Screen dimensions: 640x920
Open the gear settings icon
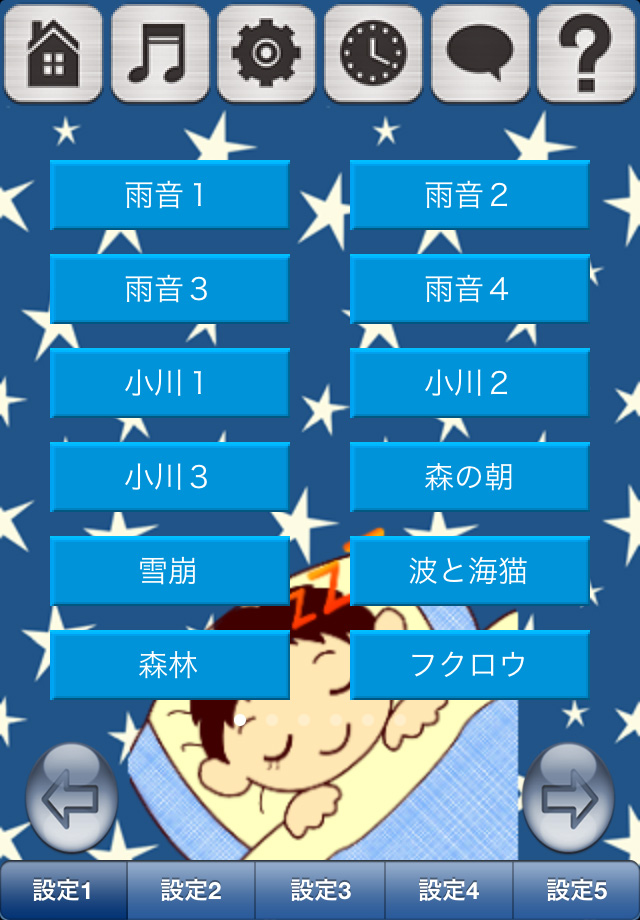(266, 53)
